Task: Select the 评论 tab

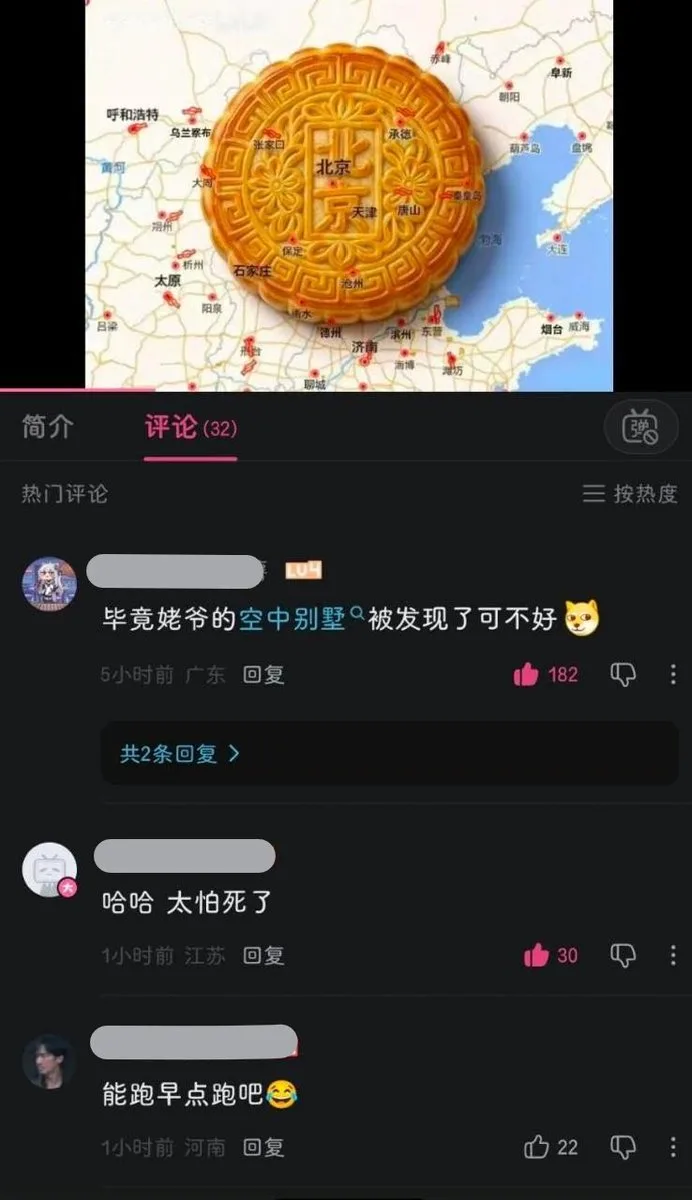Action: point(191,428)
